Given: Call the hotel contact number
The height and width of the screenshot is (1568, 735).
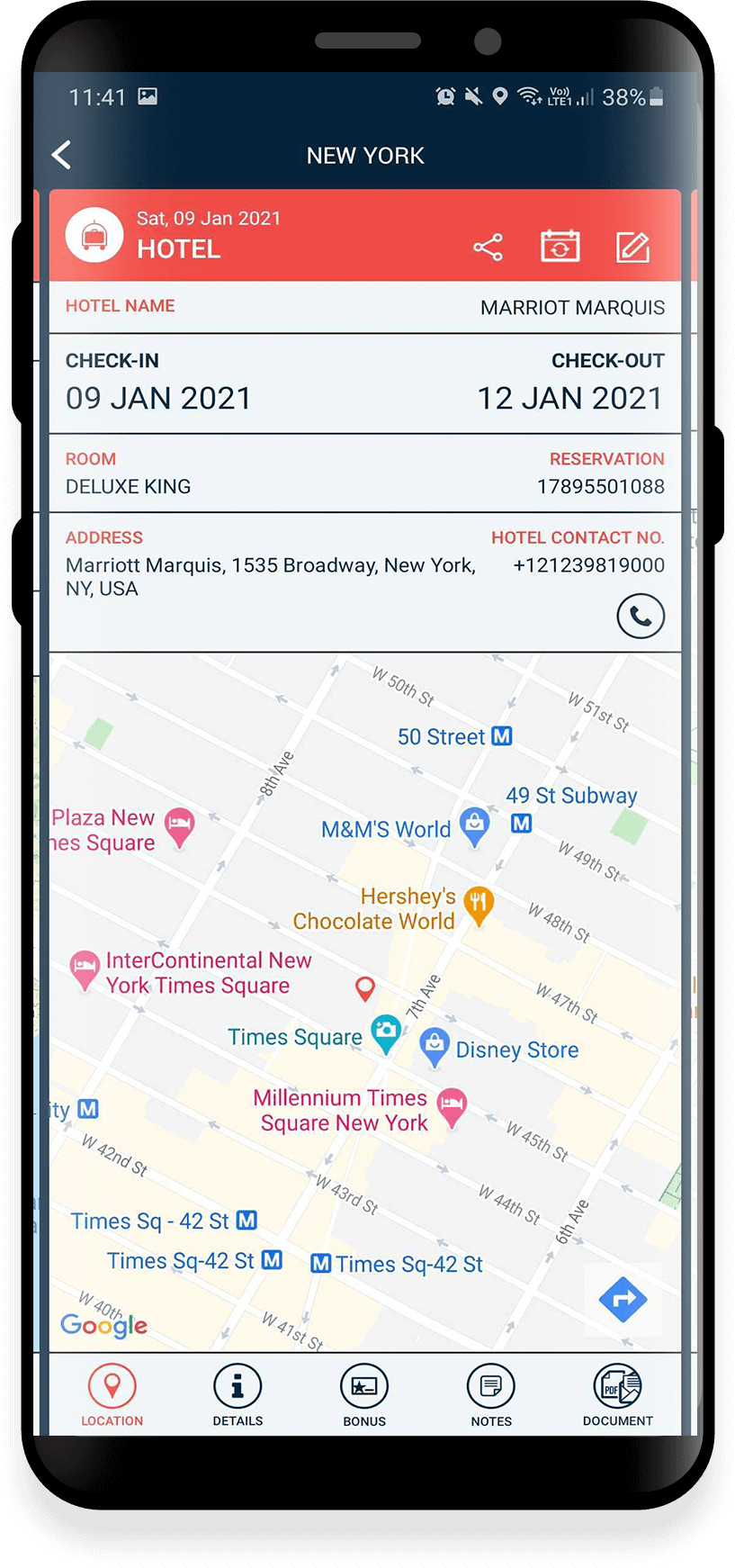Looking at the screenshot, I should point(641,616).
